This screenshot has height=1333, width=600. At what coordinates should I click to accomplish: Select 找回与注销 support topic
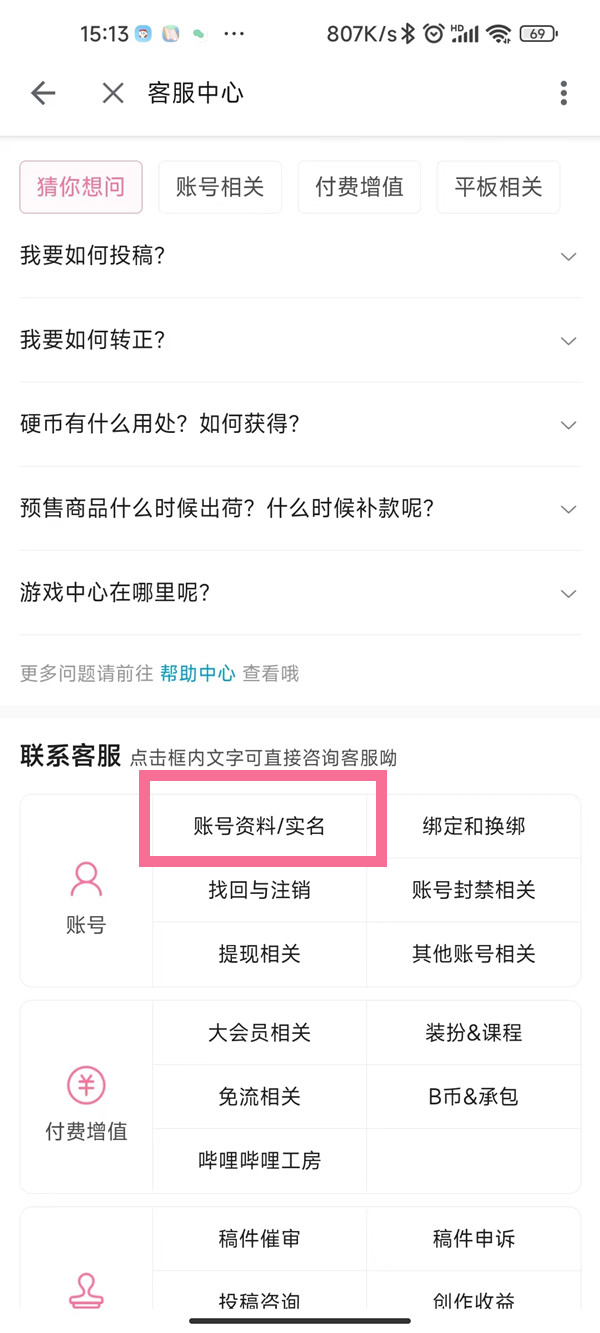pyautogui.click(x=260, y=890)
